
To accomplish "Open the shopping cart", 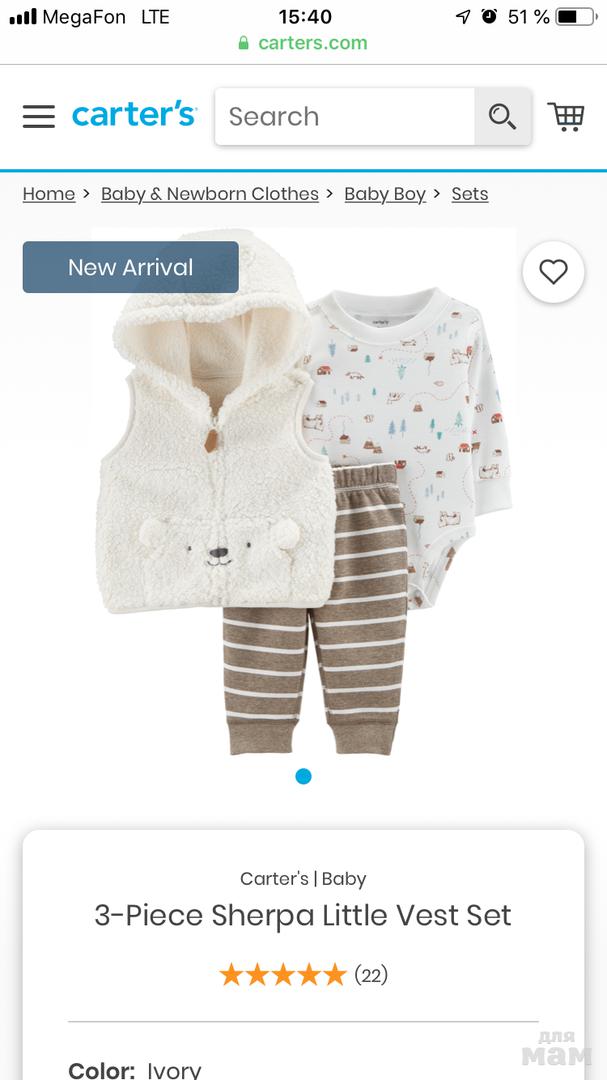I will 566,116.
